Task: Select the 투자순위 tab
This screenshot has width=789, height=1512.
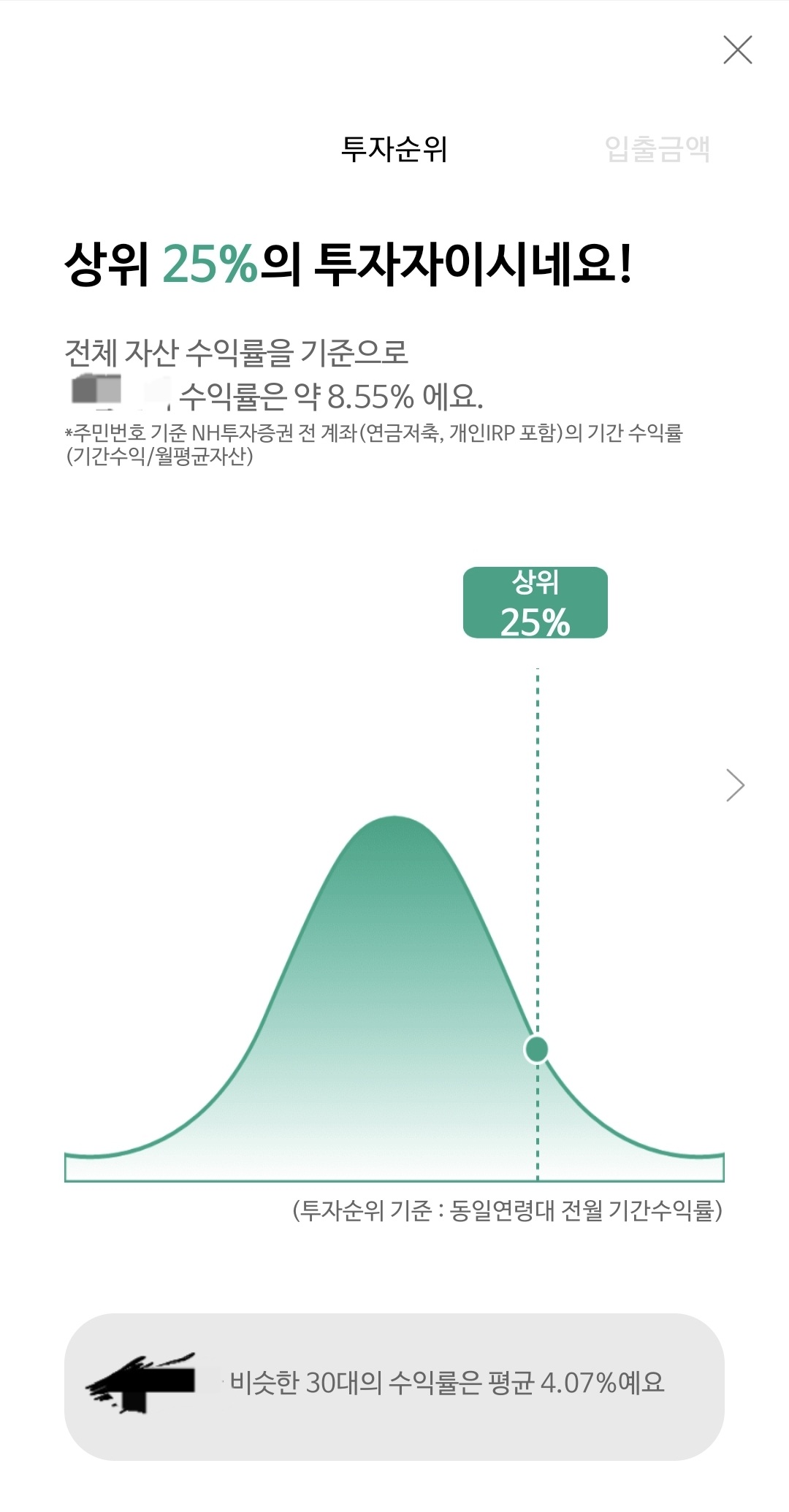Action: coord(394,149)
